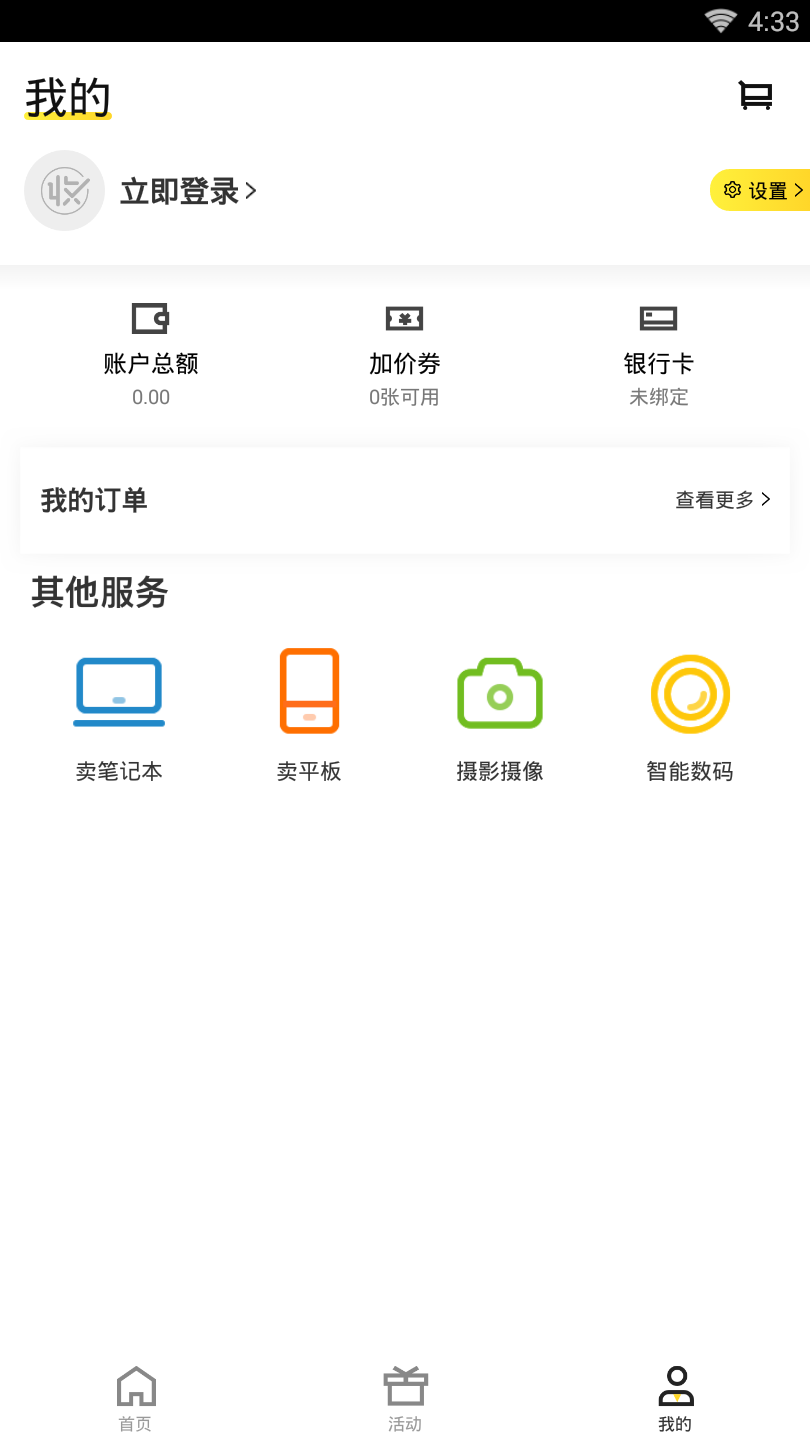
Task: Switch to the 首页 tab
Action: [135, 1397]
